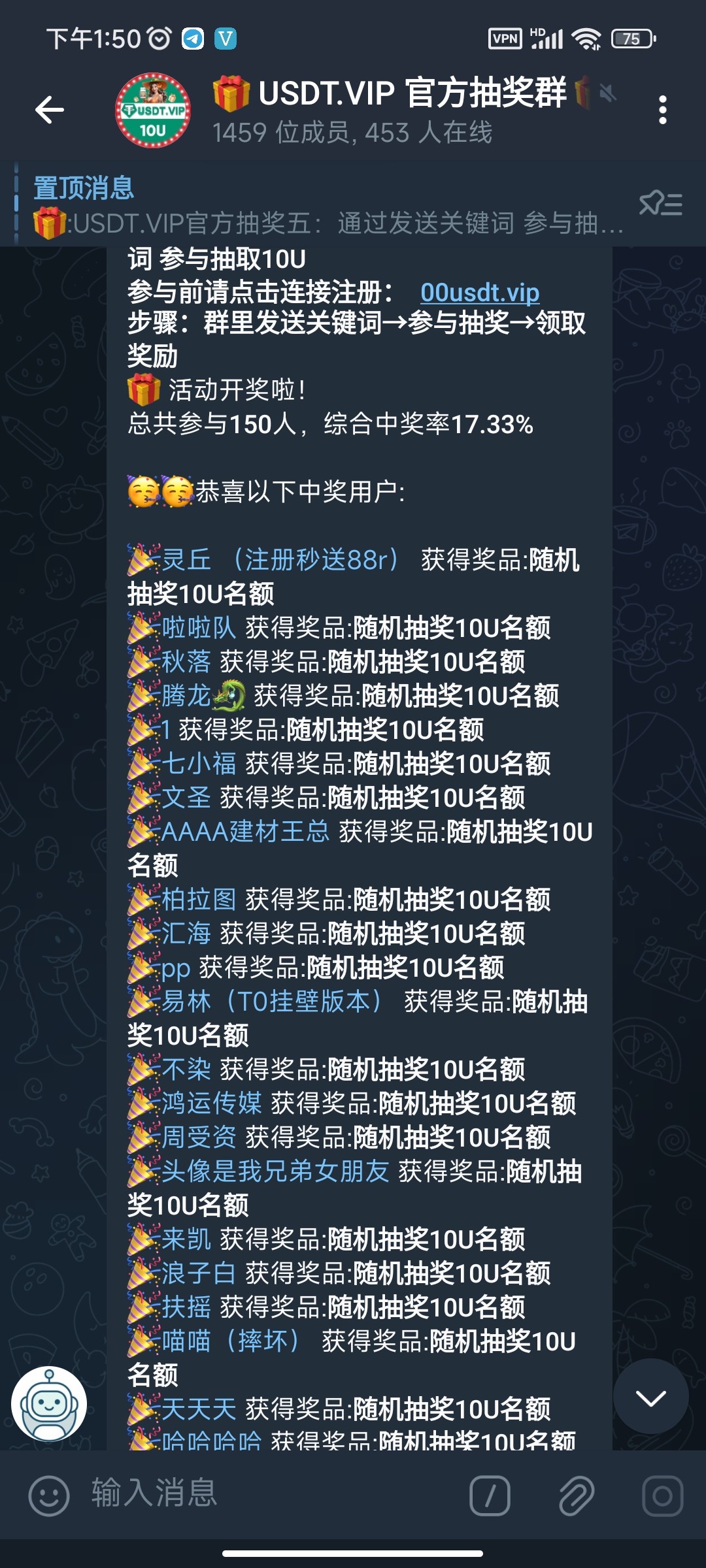
Task: Open winner 浪子白's profile mention
Action: (x=199, y=1273)
